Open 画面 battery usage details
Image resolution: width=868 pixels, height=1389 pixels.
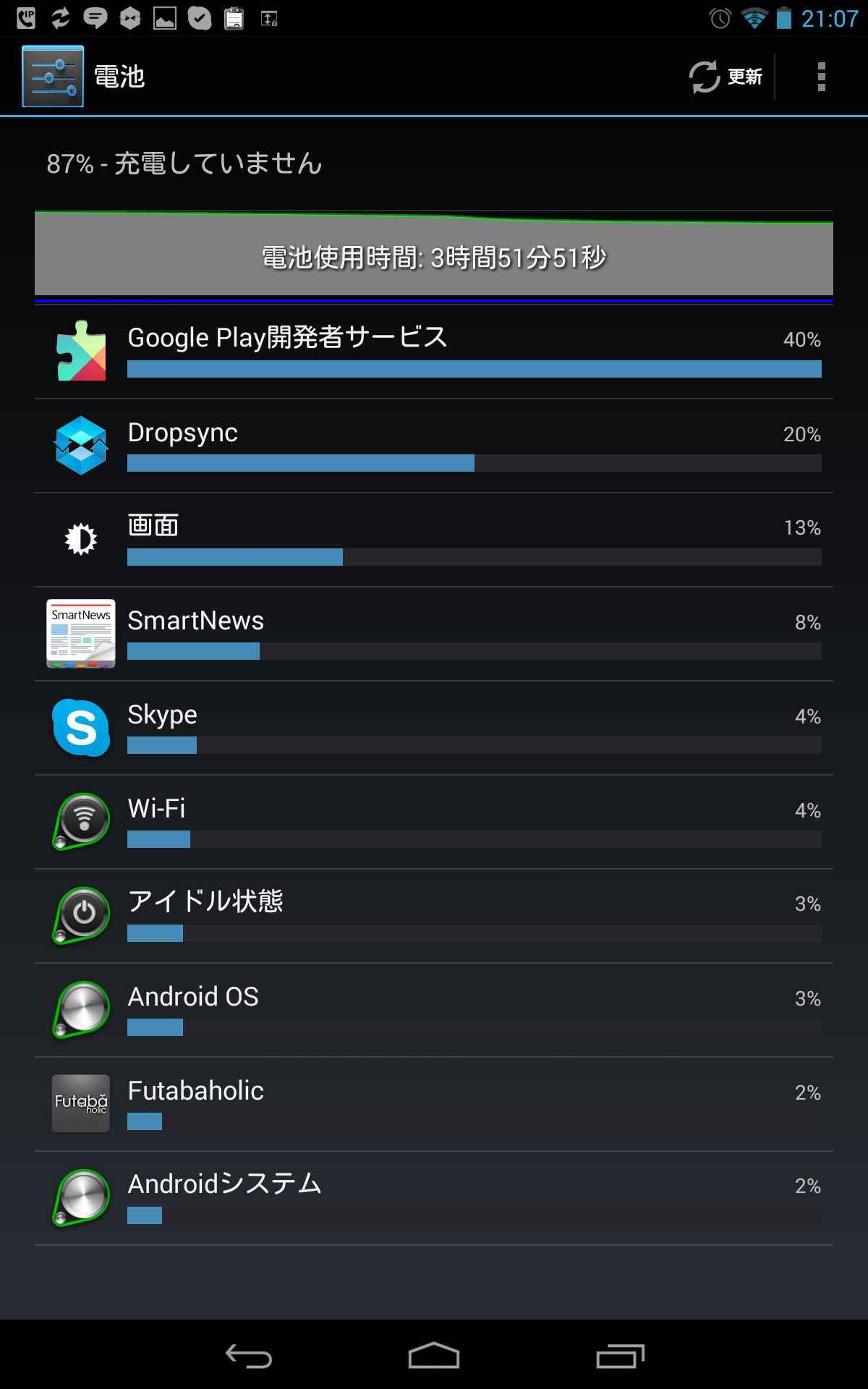[x=434, y=540]
